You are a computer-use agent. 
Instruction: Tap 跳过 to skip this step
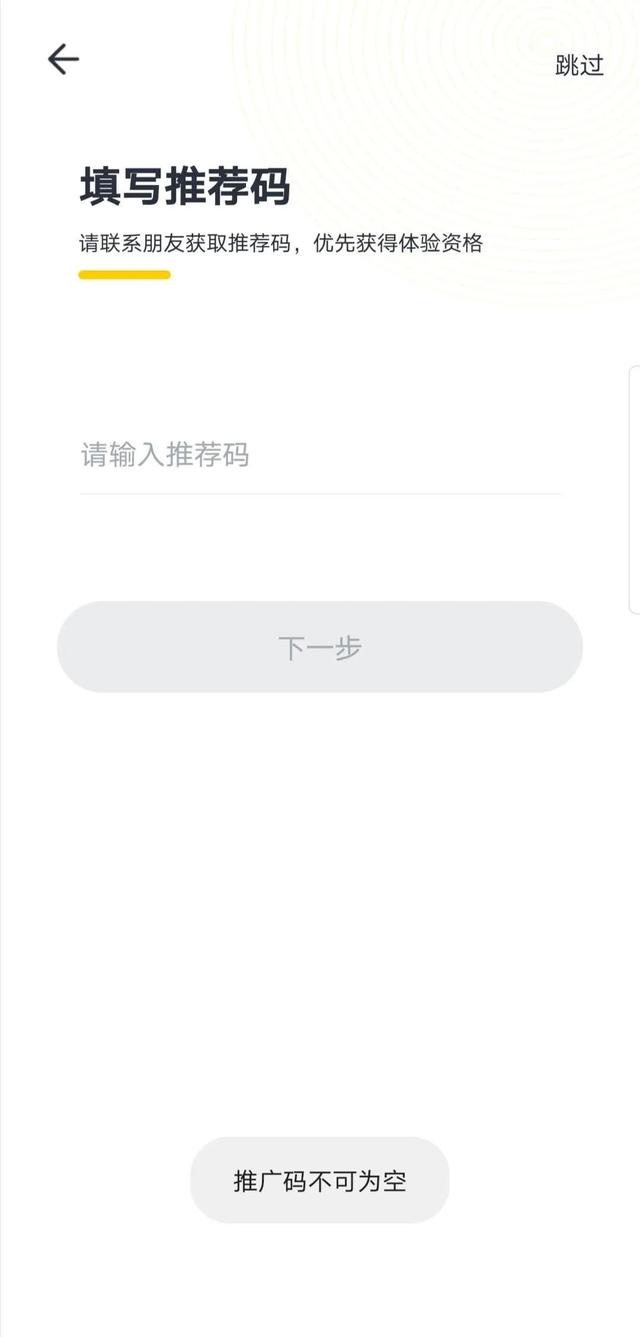[x=579, y=65]
